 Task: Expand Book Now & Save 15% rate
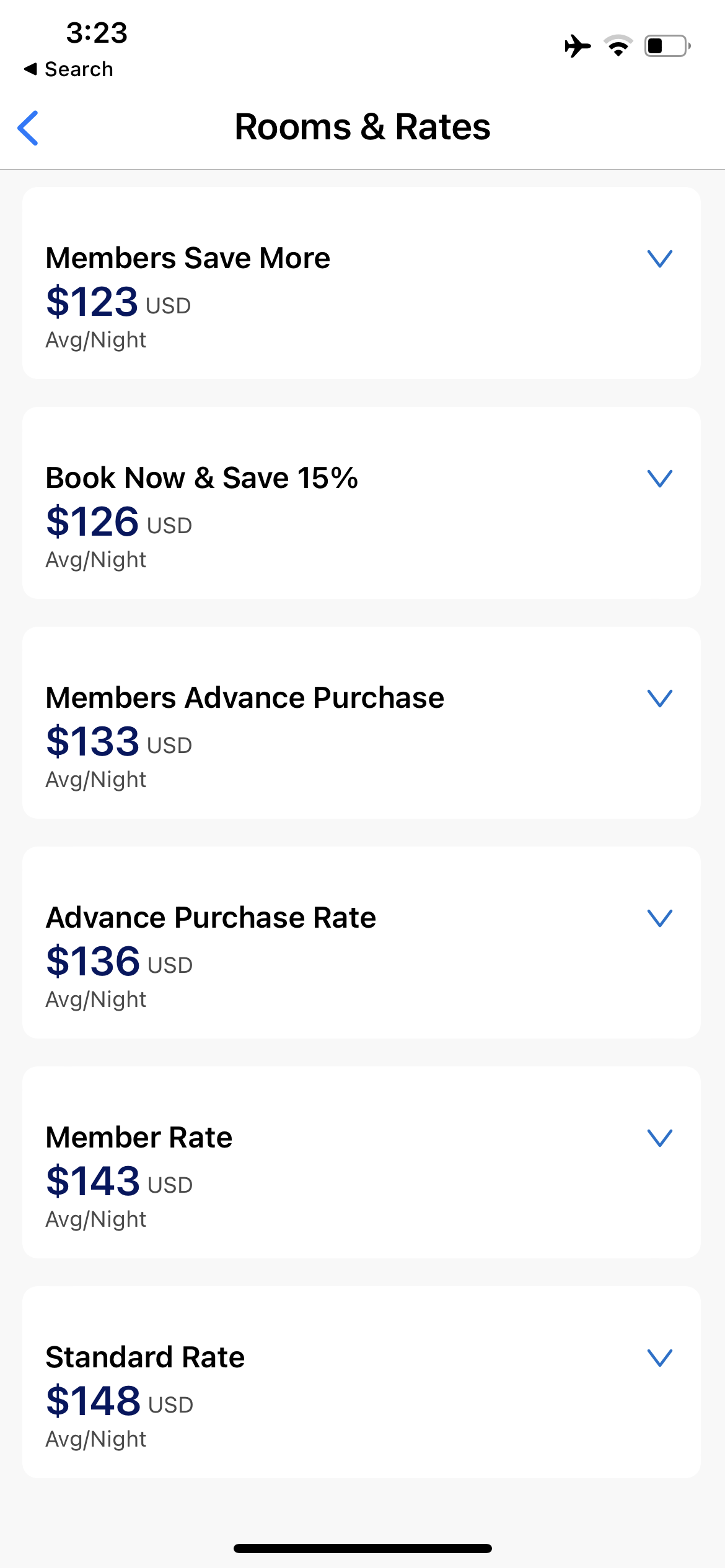660,479
